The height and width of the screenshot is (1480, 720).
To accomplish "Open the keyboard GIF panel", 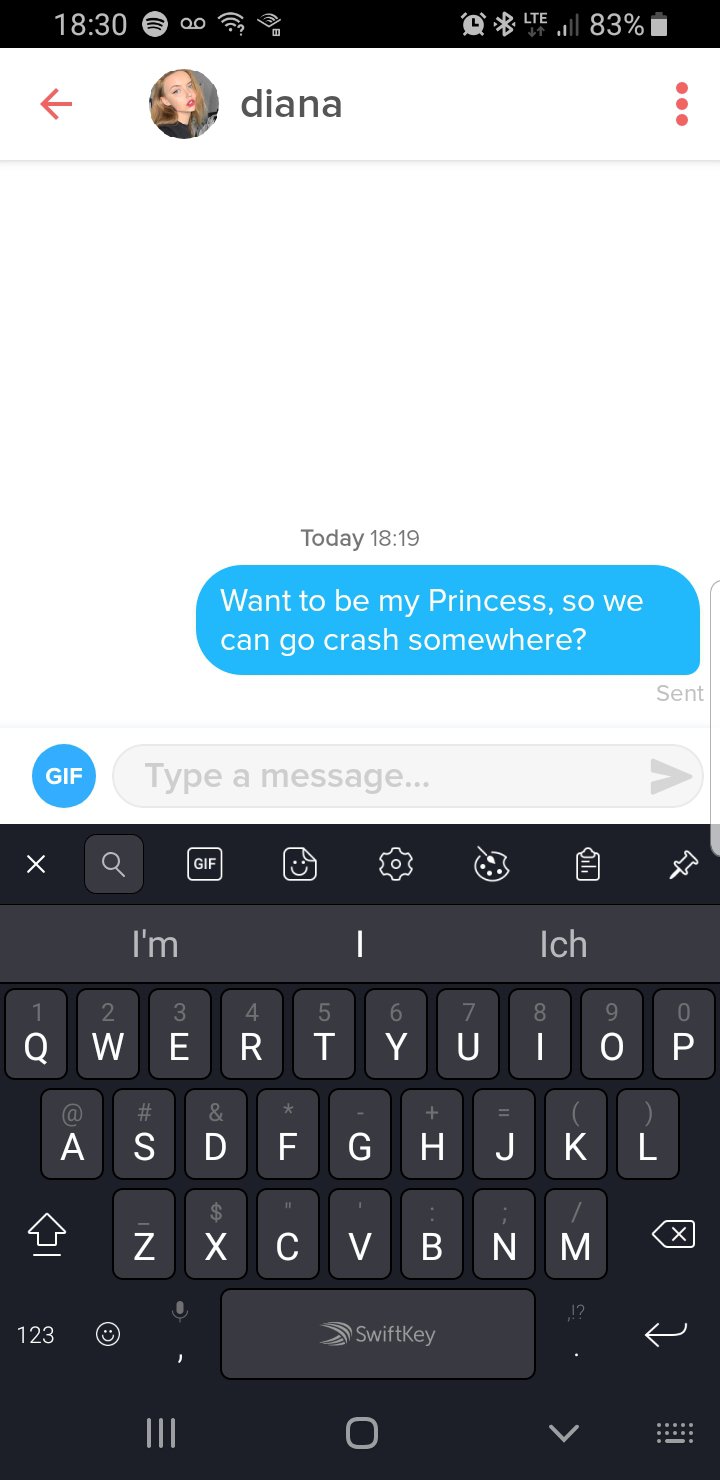I will point(205,864).
